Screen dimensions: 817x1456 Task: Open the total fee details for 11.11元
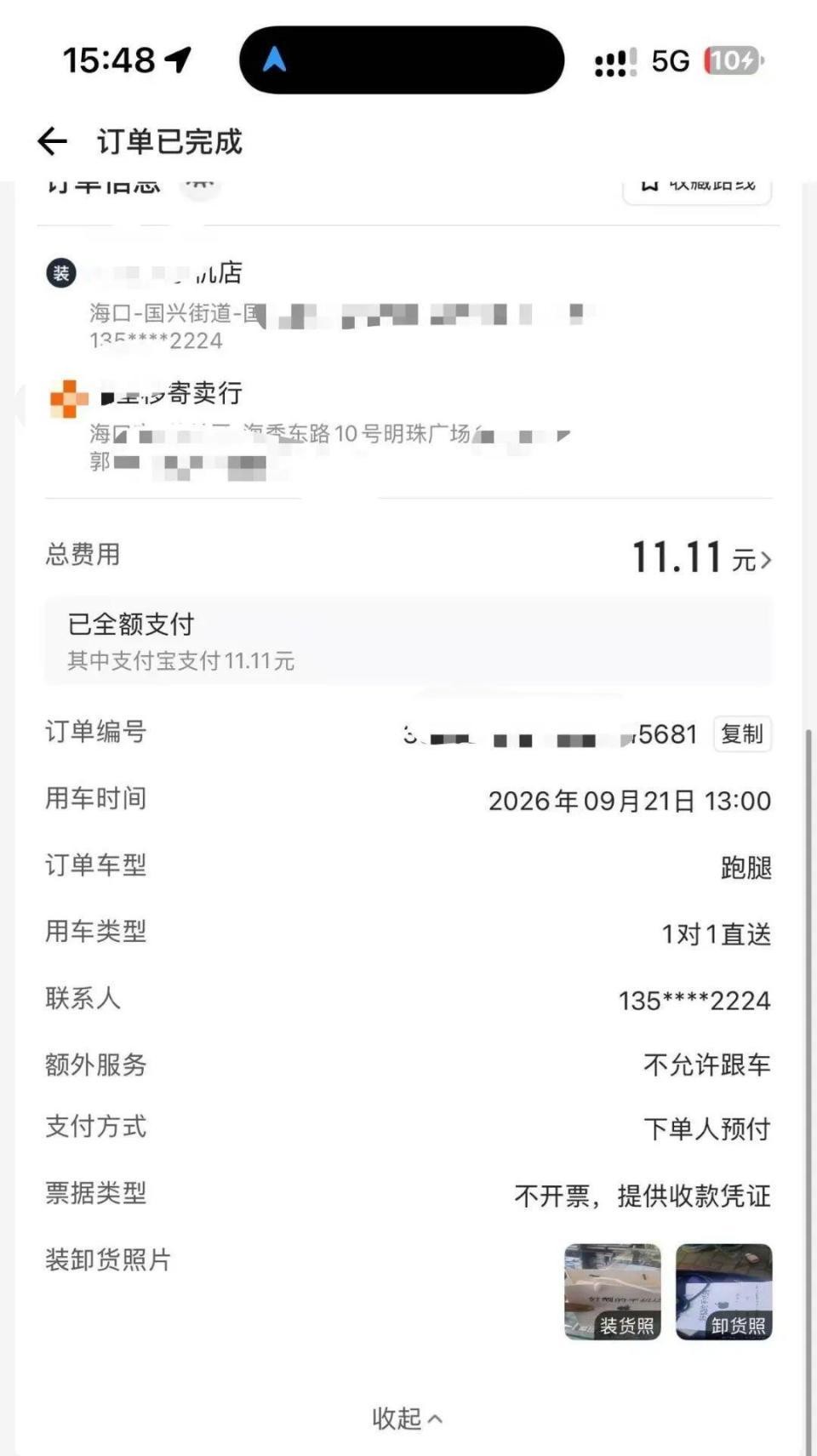[x=702, y=557]
